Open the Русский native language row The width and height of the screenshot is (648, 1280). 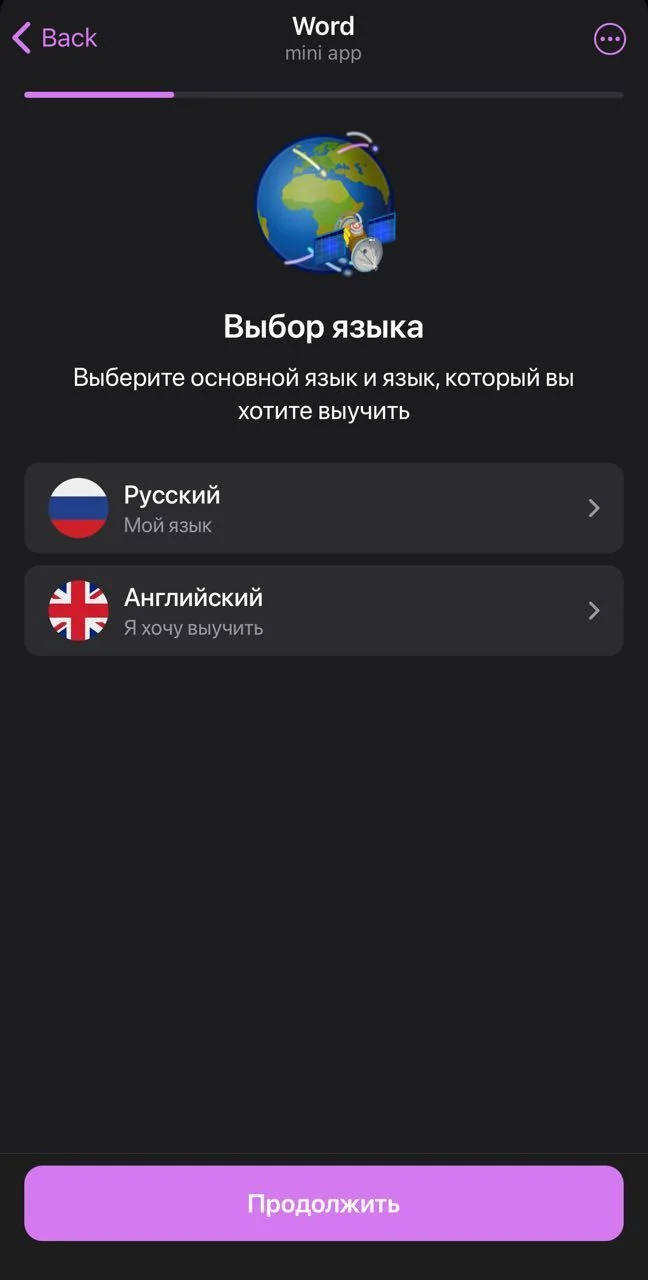click(324, 508)
